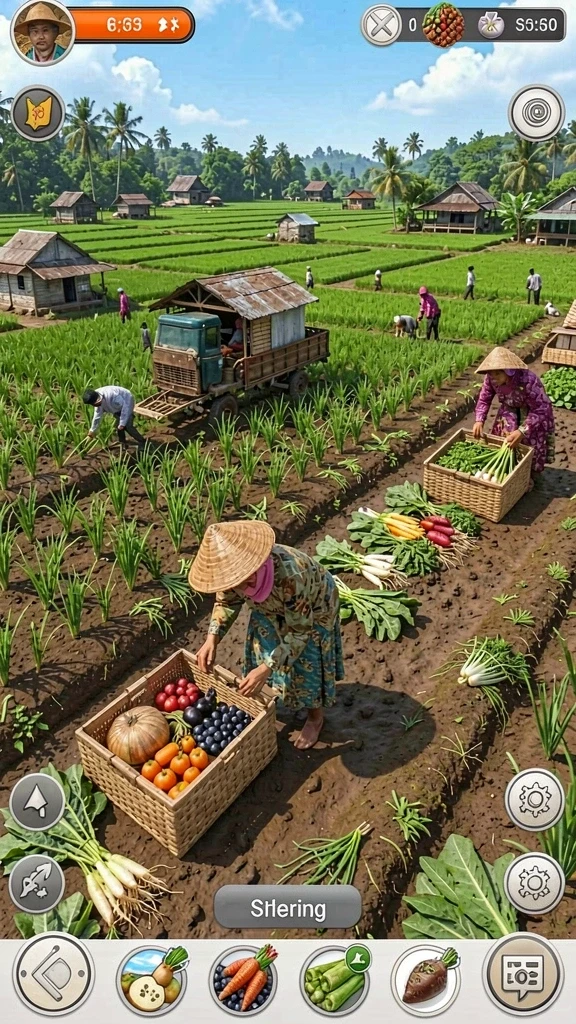Select the sweet potato item
The image size is (576, 1024).
tap(426, 980)
